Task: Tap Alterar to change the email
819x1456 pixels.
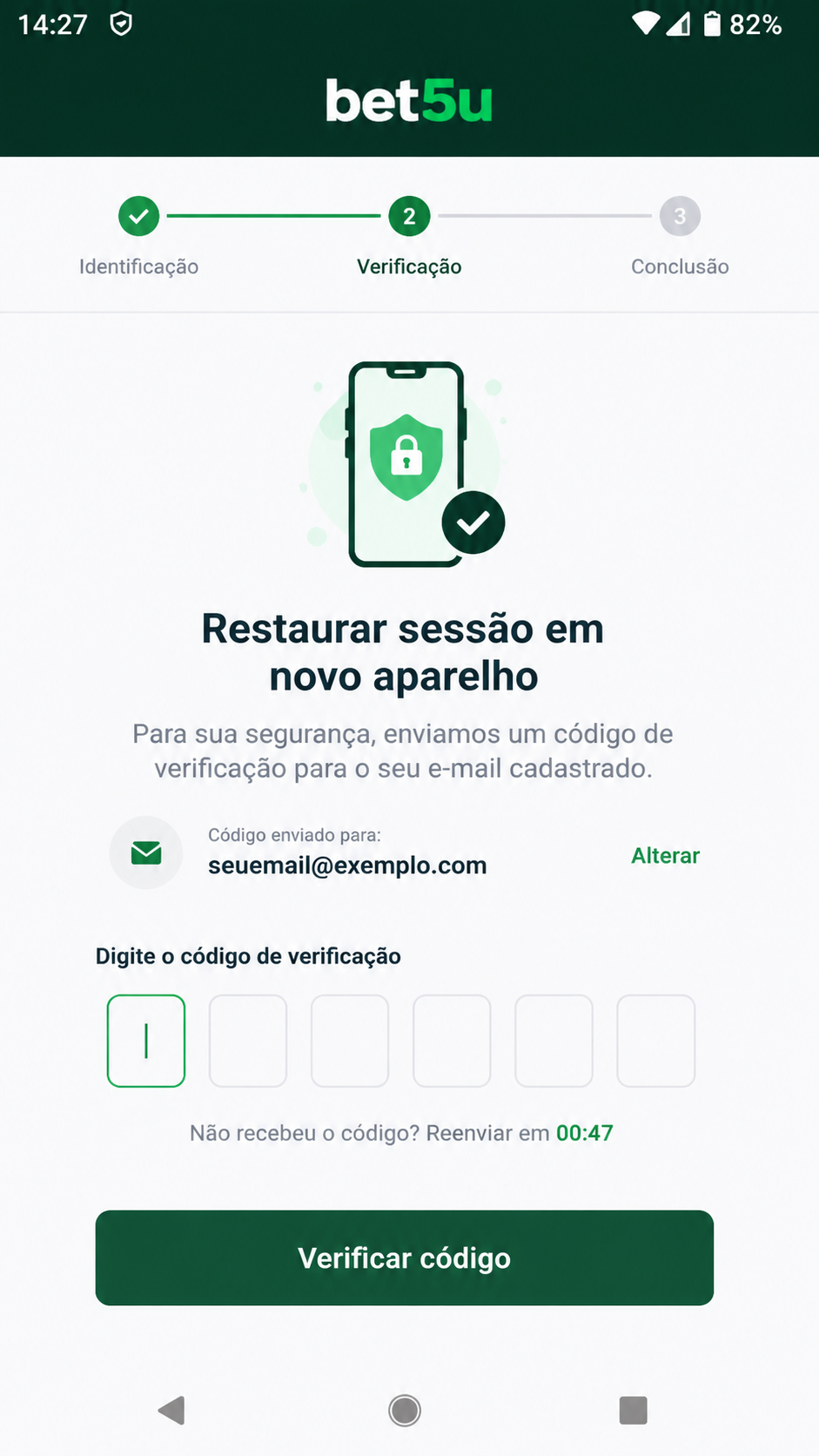Action: 665,855
